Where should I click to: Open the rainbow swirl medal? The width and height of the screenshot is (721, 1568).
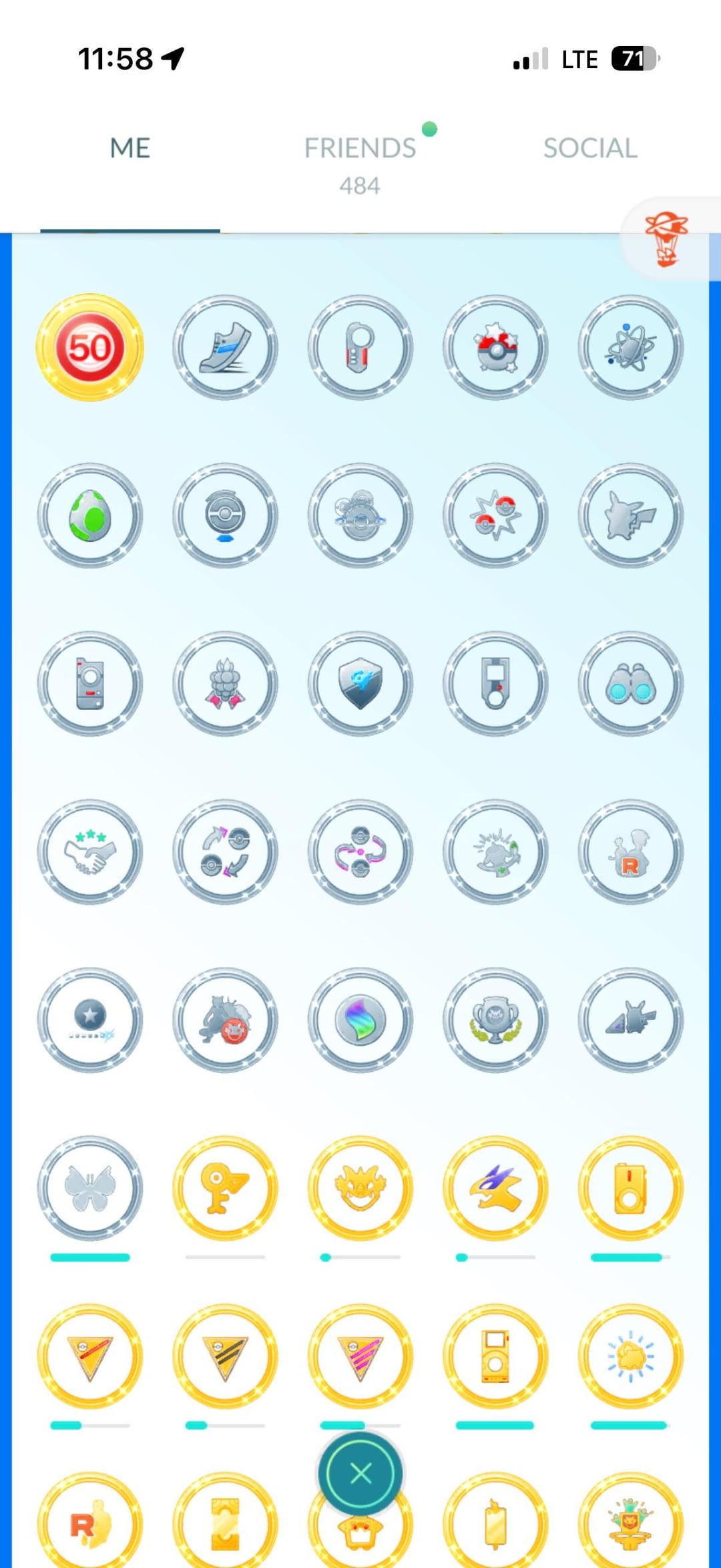tap(360, 1021)
